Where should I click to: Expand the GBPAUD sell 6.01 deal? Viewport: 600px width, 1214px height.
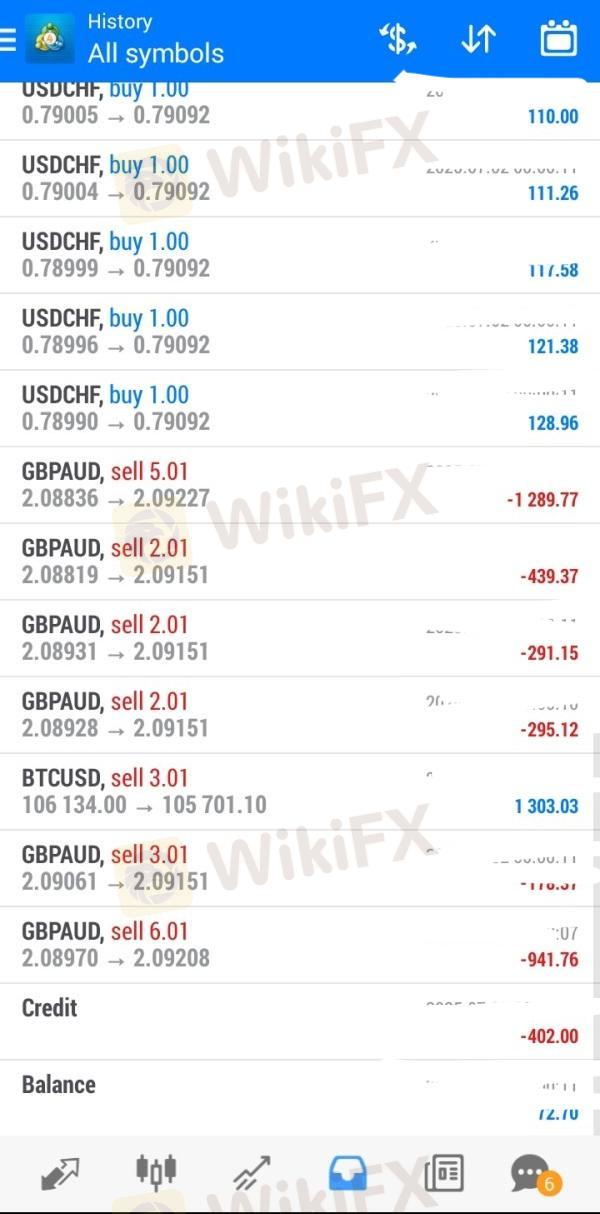(x=300, y=945)
